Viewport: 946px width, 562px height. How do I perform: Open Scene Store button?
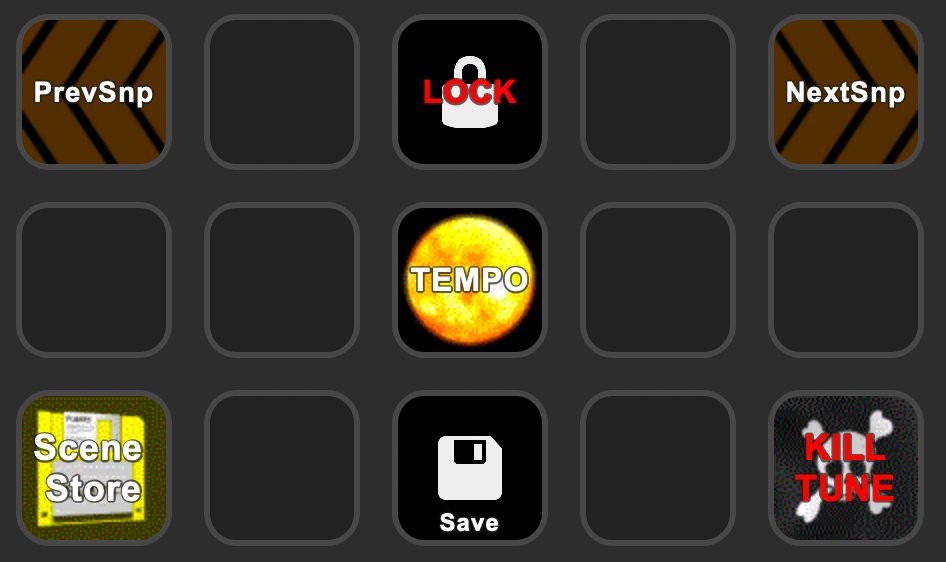point(94,468)
